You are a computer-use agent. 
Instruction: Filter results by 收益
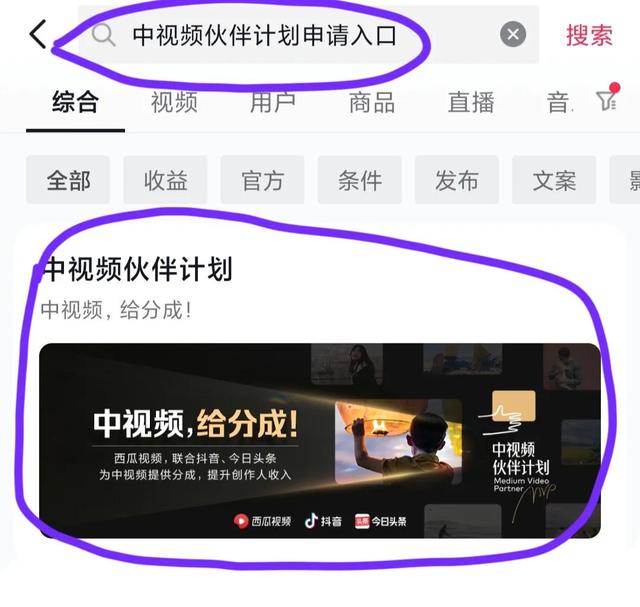pyautogui.click(x=166, y=180)
